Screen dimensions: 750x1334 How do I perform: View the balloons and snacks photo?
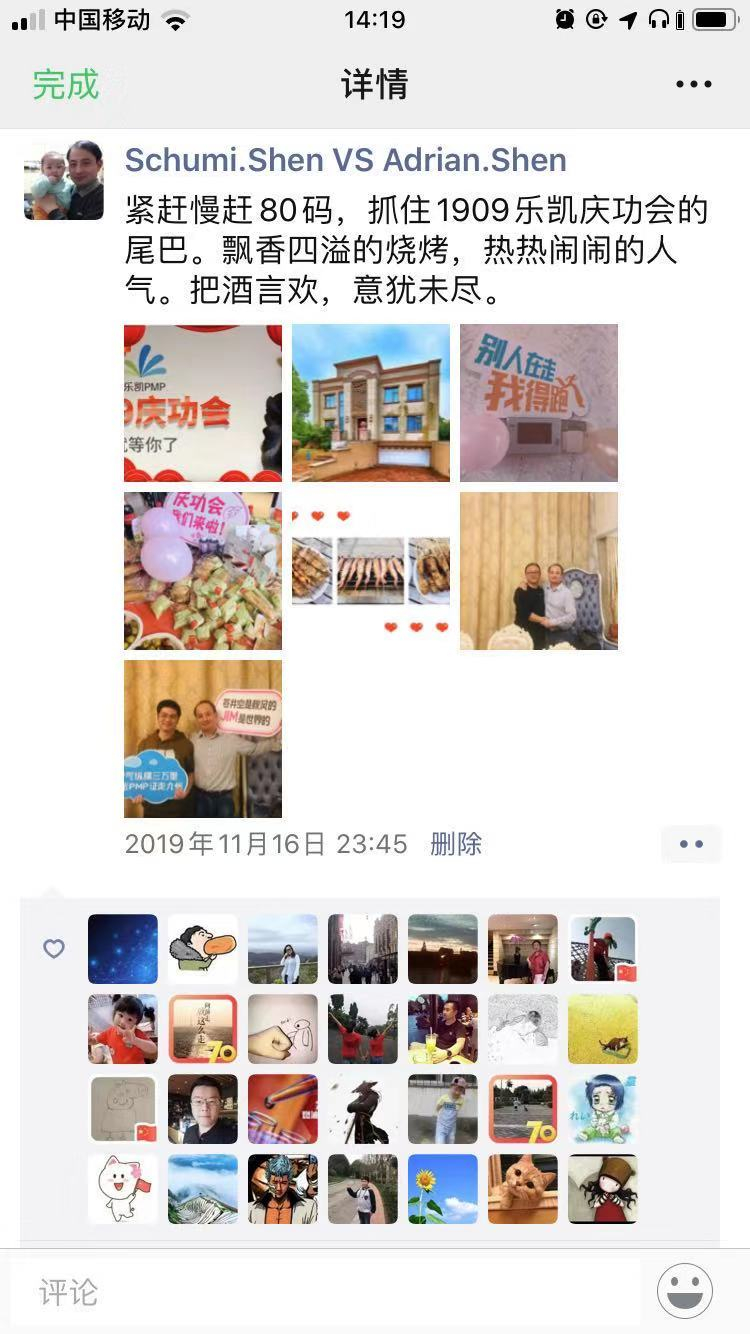click(203, 571)
